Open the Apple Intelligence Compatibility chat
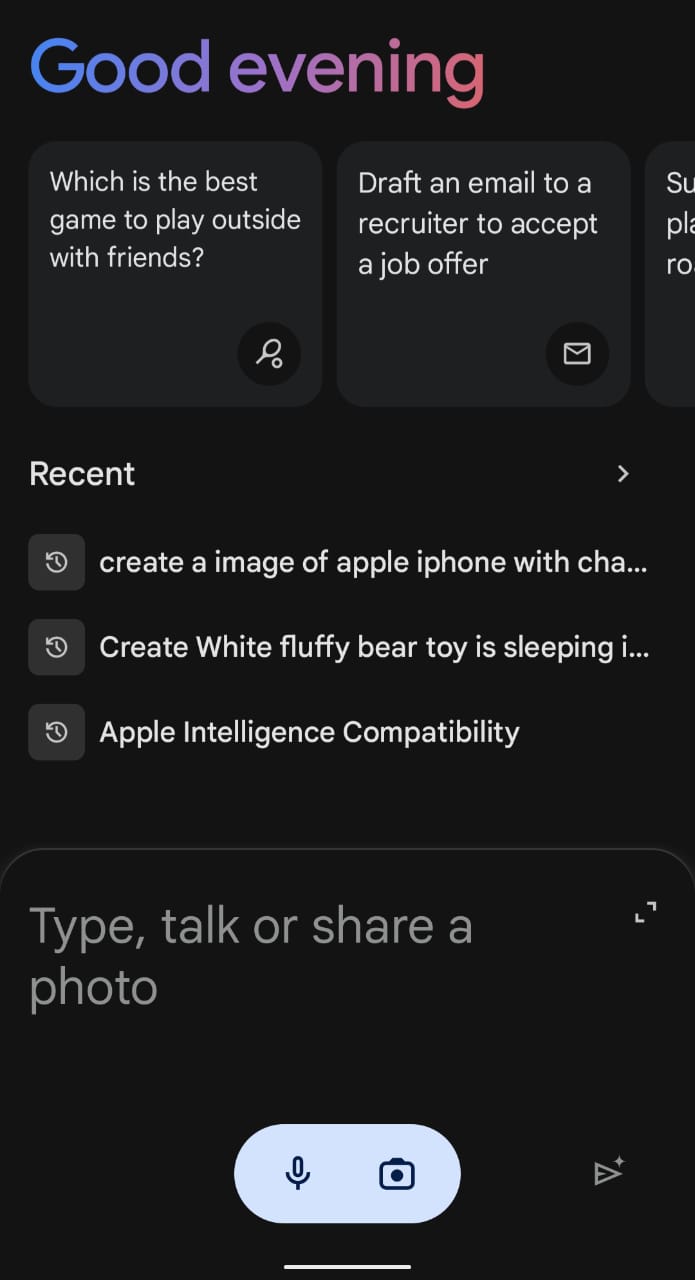The width and height of the screenshot is (695, 1280). (x=338, y=732)
